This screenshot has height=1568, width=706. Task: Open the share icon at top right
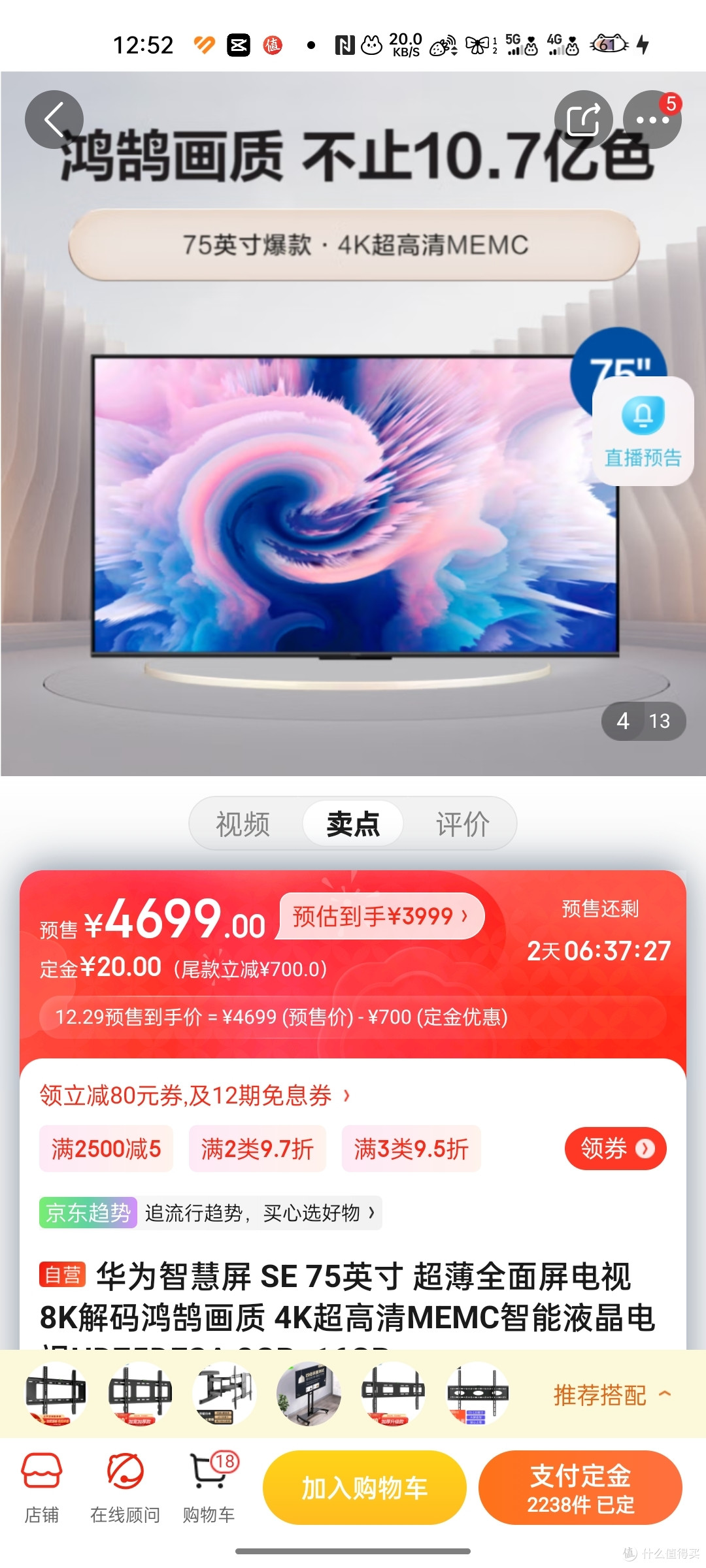pyautogui.click(x=585, y=119)
